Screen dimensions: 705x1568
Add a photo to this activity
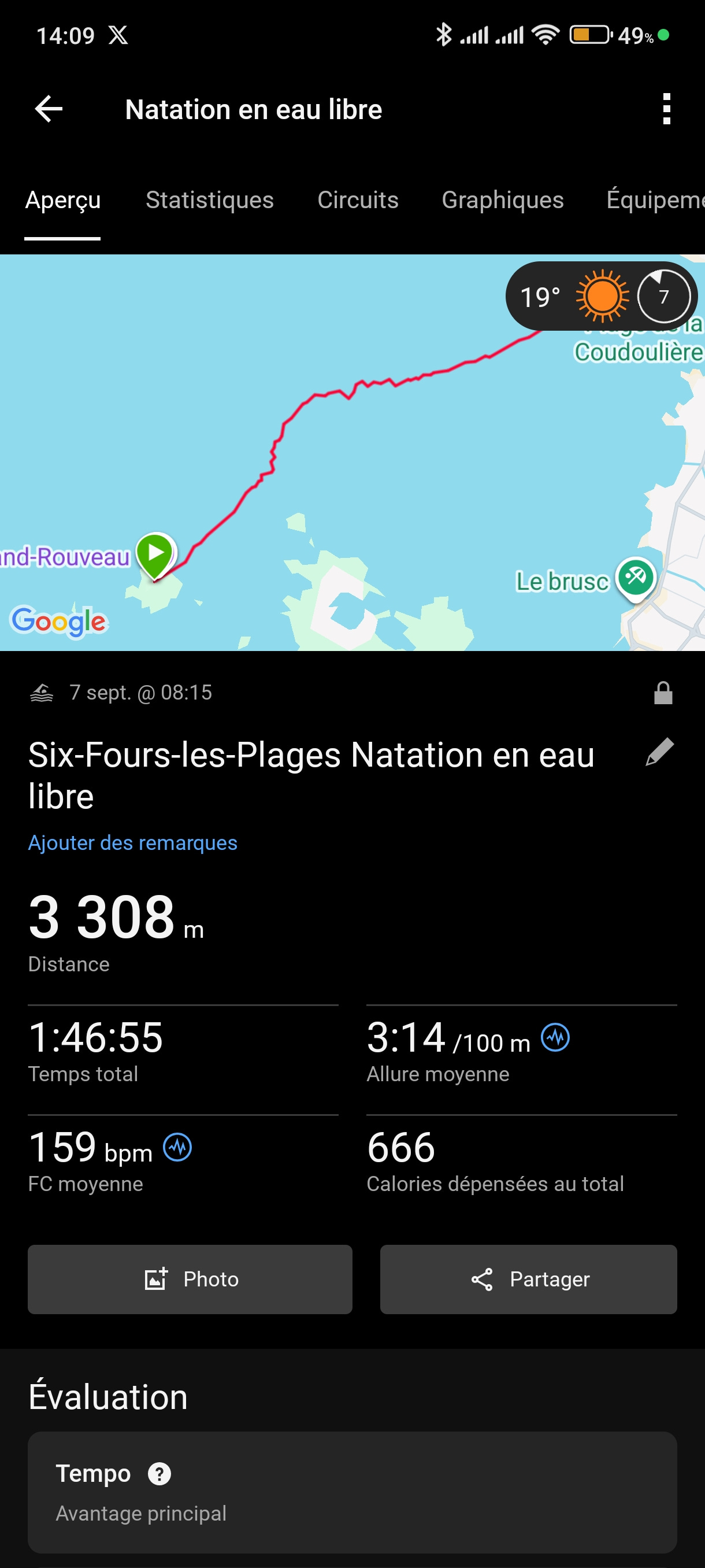[190, 1279]
